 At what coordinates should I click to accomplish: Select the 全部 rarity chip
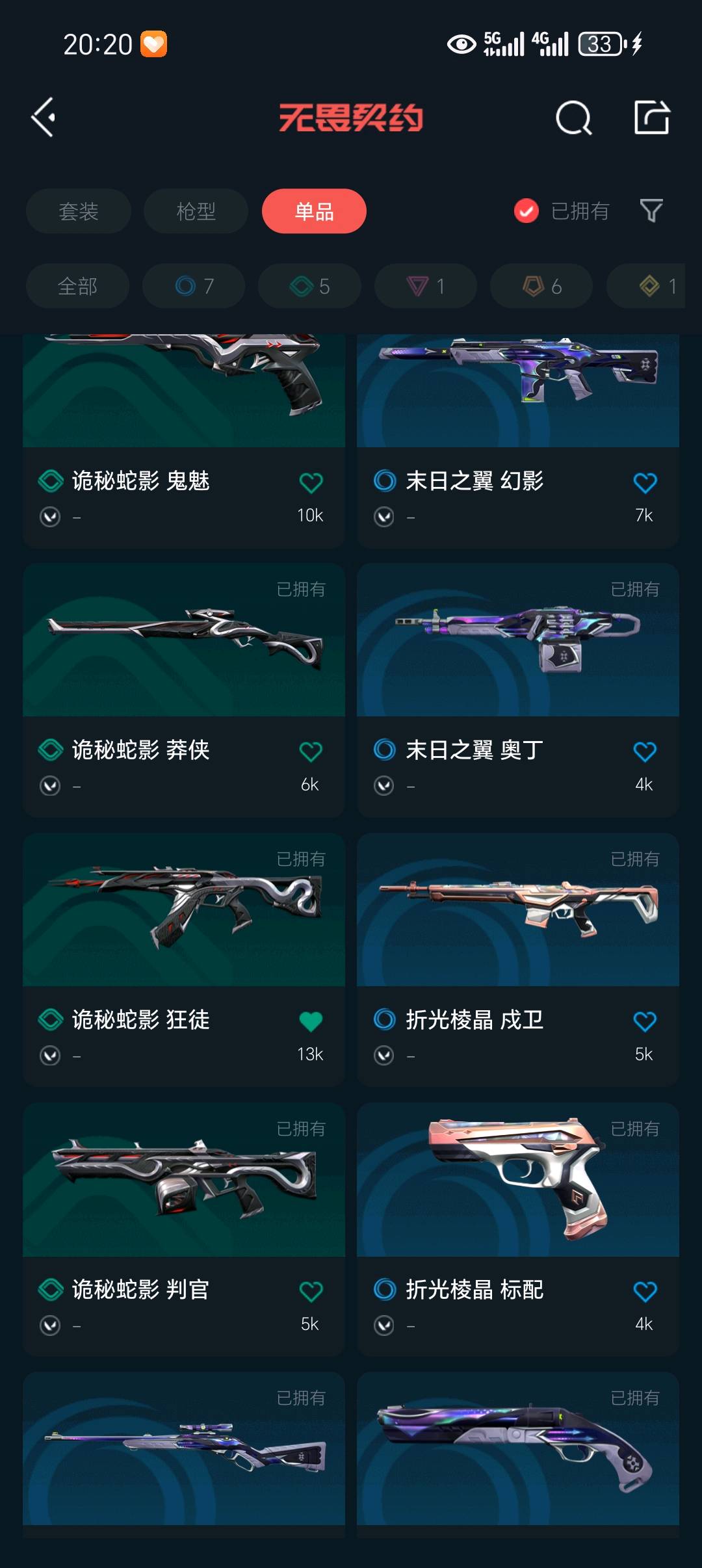click(77, 286)
